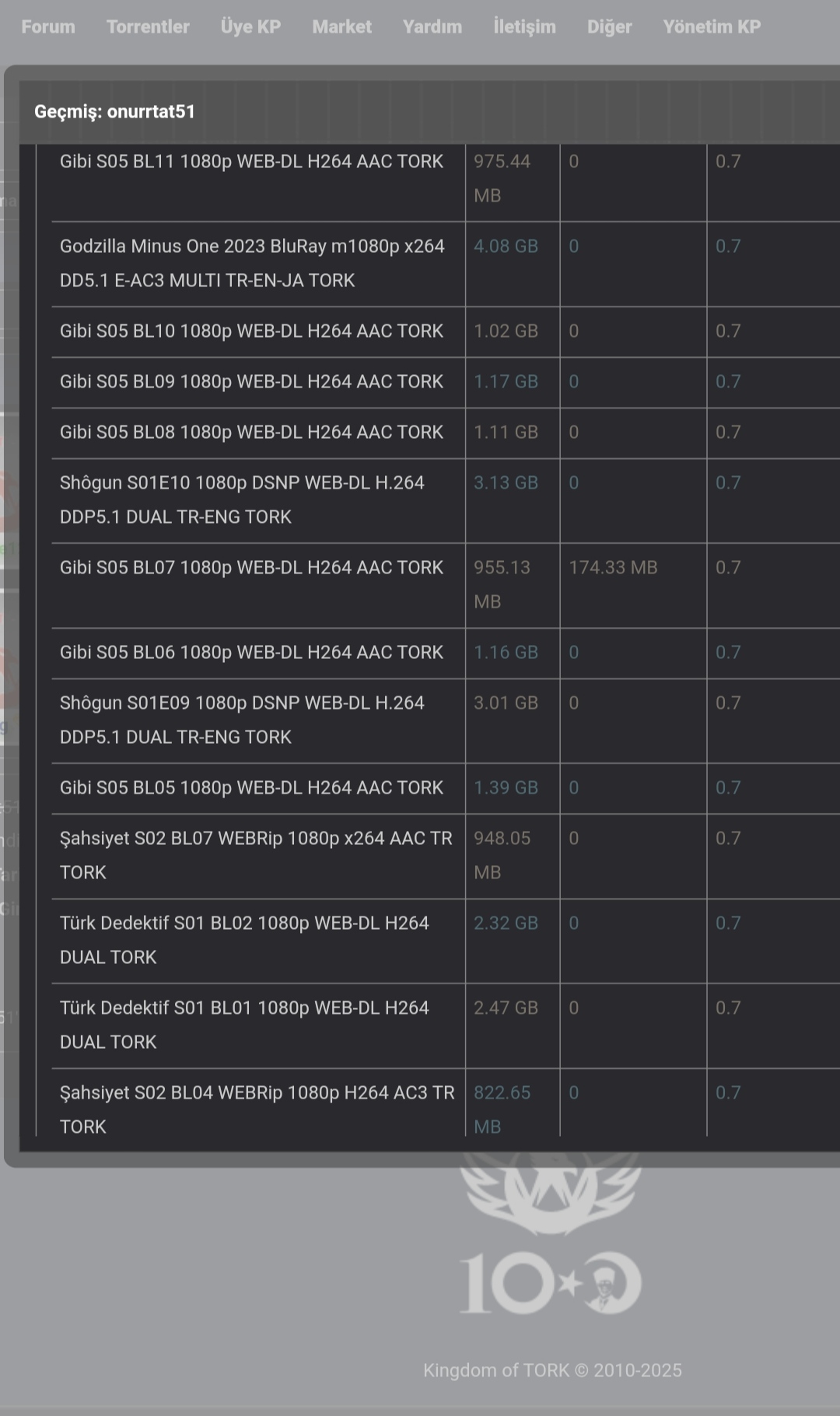This screenshot has height=1416, width=840.
Task: Open the Yardım help menu
Action: coord(432,26)
